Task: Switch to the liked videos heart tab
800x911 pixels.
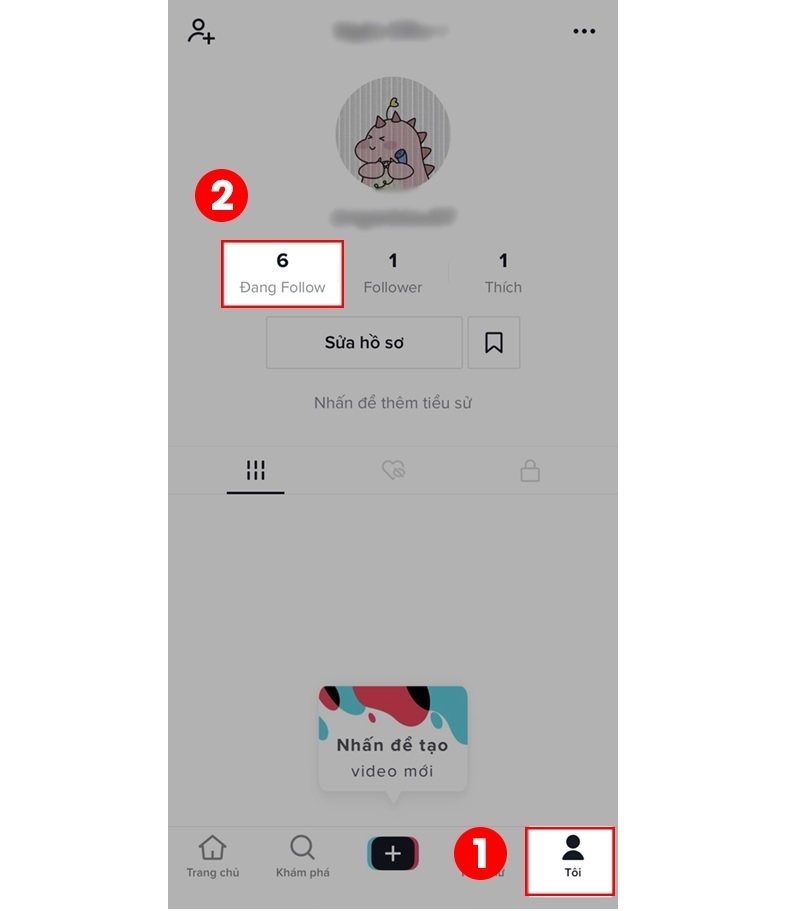Action: [x=393, y=471]
